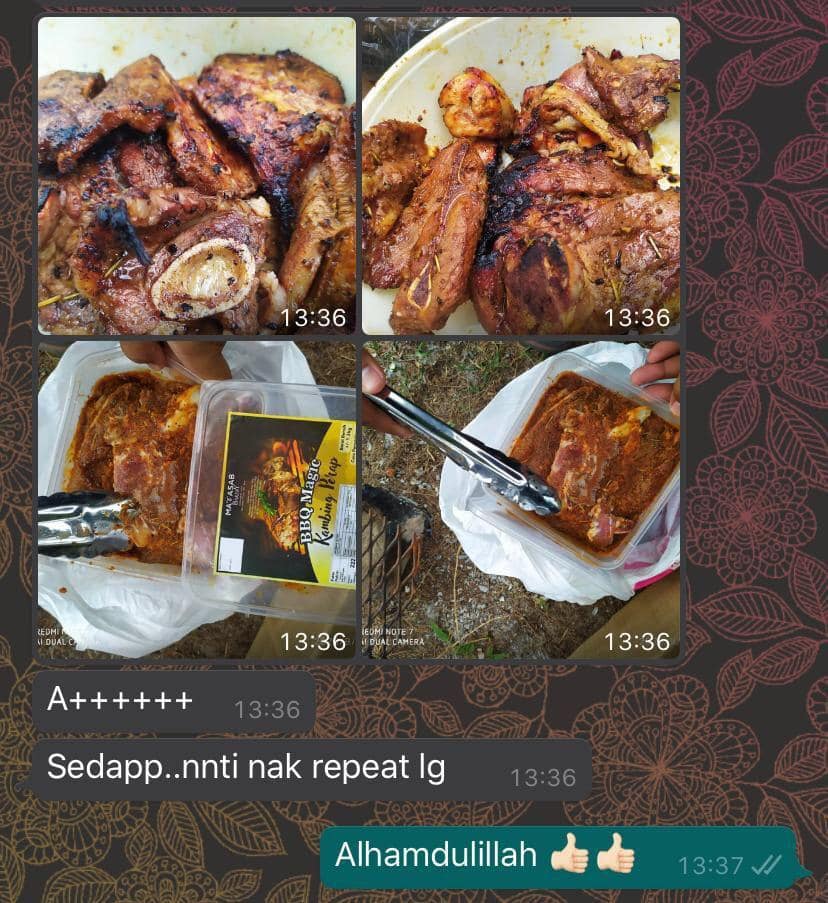828x903 pixels.
Task: Open the photo of grilled meat on white plate
Action: (x=521, y=176)
